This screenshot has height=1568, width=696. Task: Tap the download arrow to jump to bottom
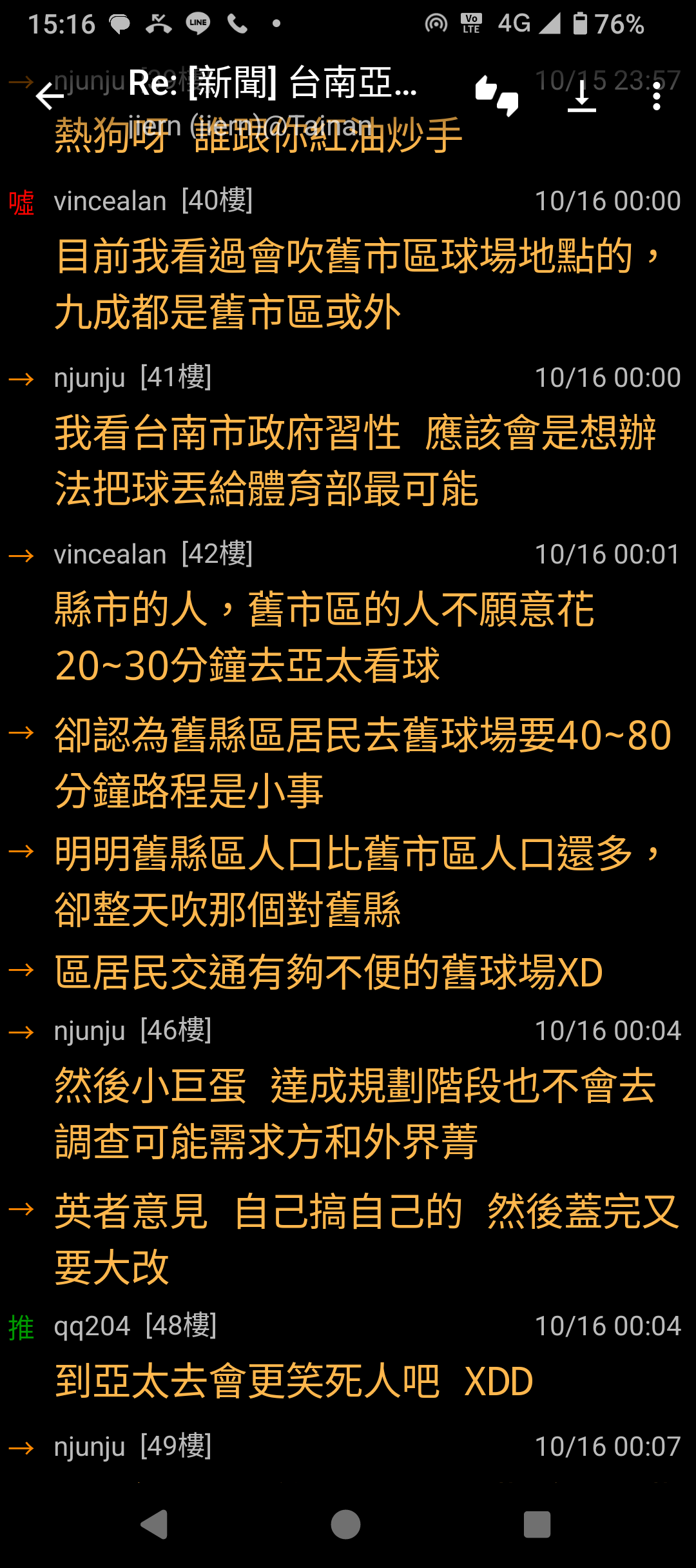[x=582, y=97]
